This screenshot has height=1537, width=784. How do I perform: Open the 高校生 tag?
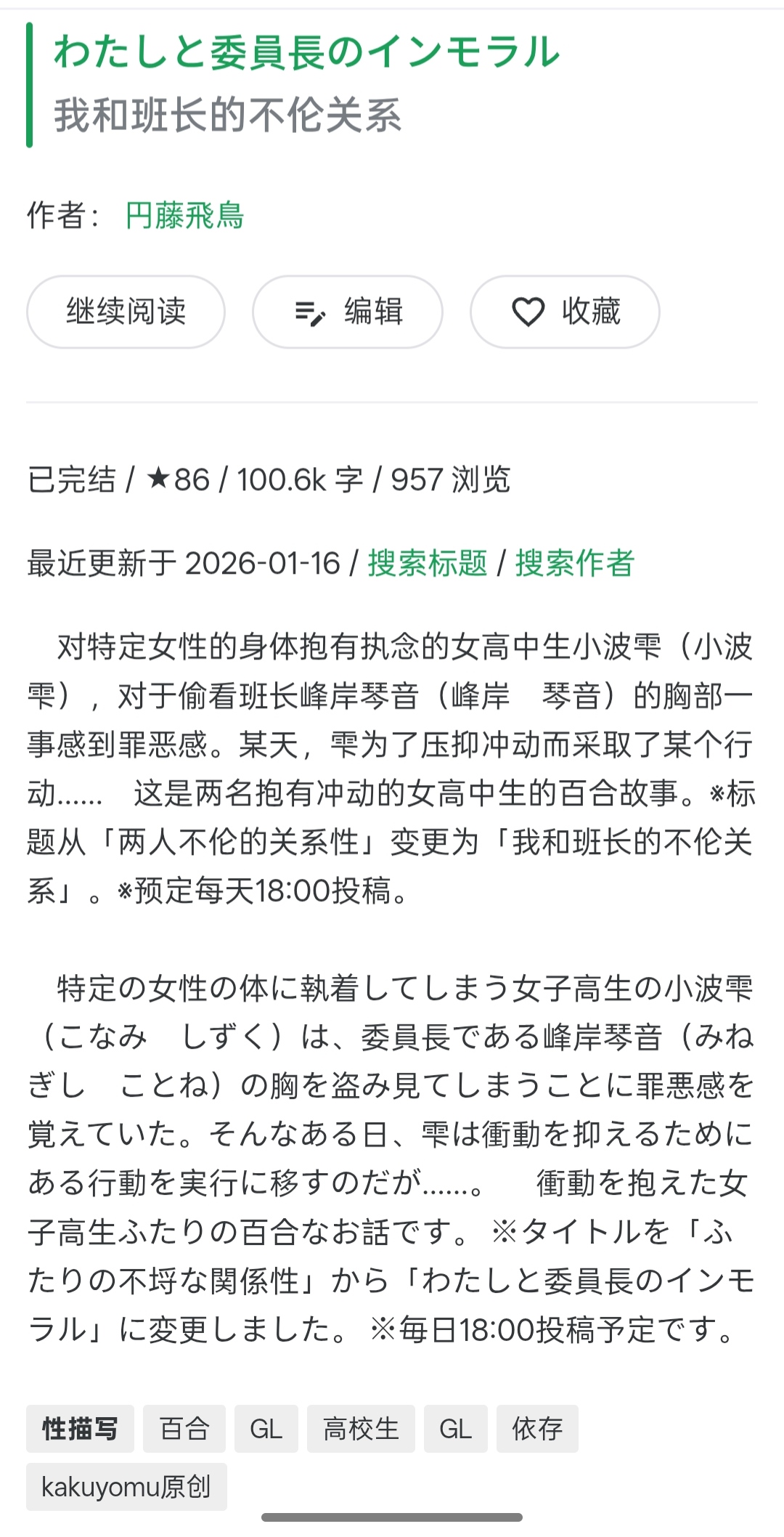(361, 1428)
